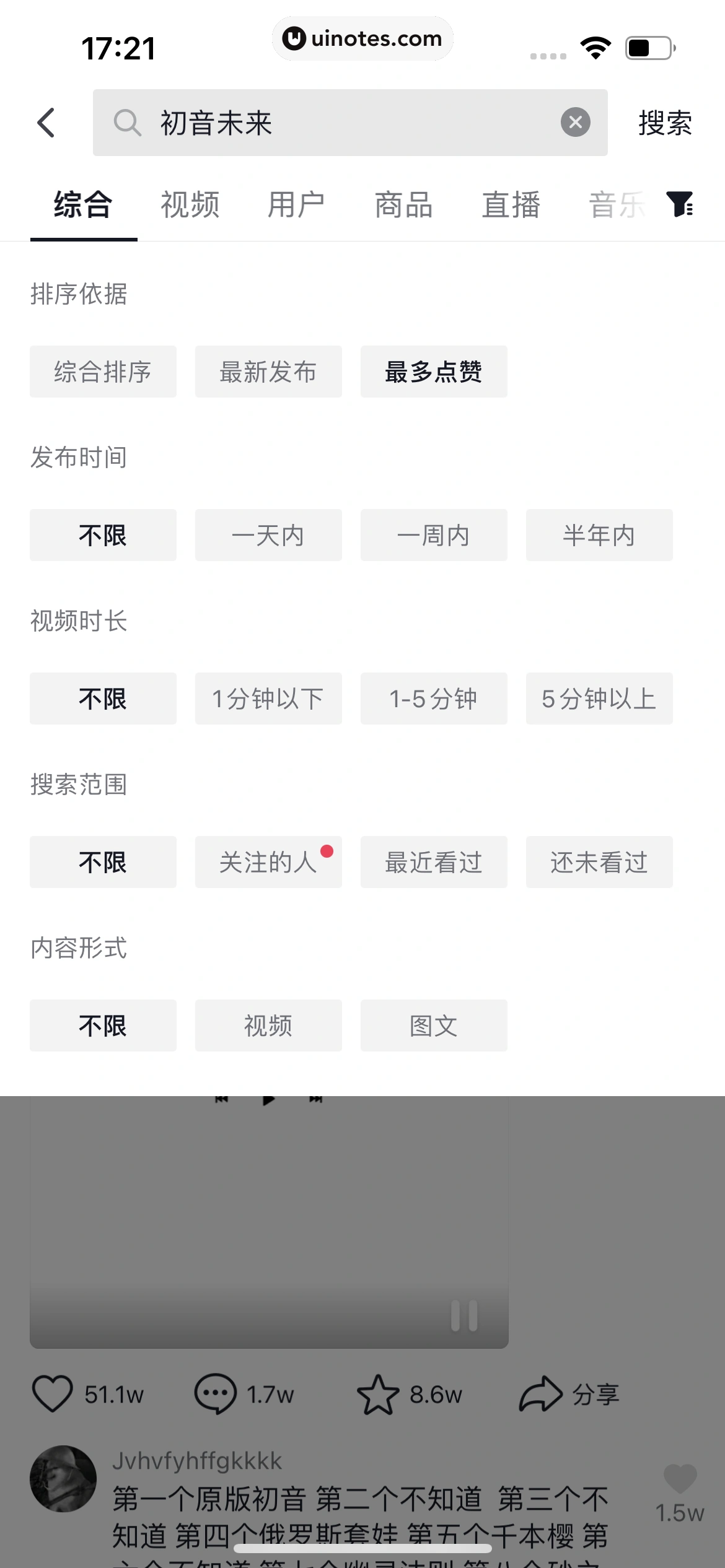This screenshot has height=1568, width=725.
Task: Filter posts to 一天内
Action: point(268,535)
